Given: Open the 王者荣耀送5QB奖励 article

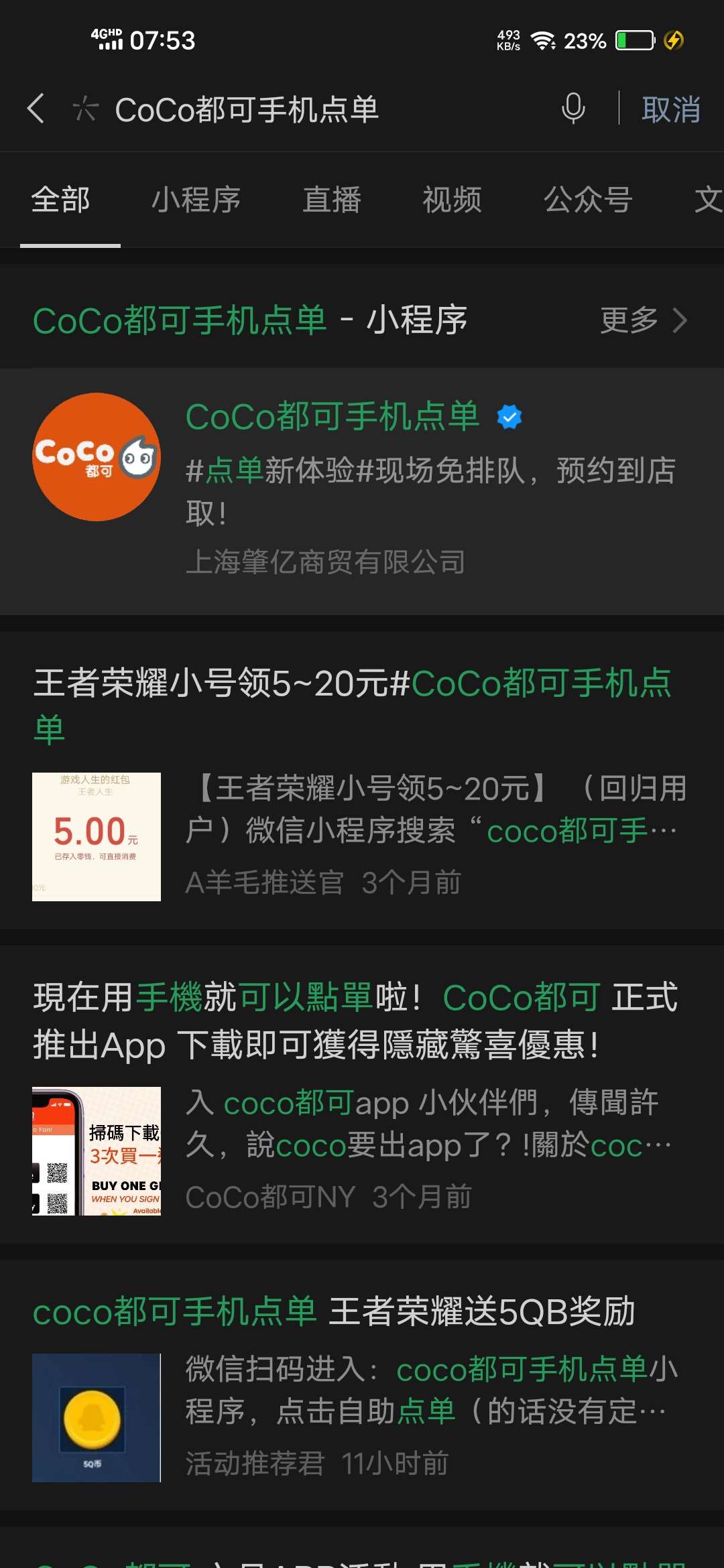Looking at the screenshot, I should (x=362, y=1384).
